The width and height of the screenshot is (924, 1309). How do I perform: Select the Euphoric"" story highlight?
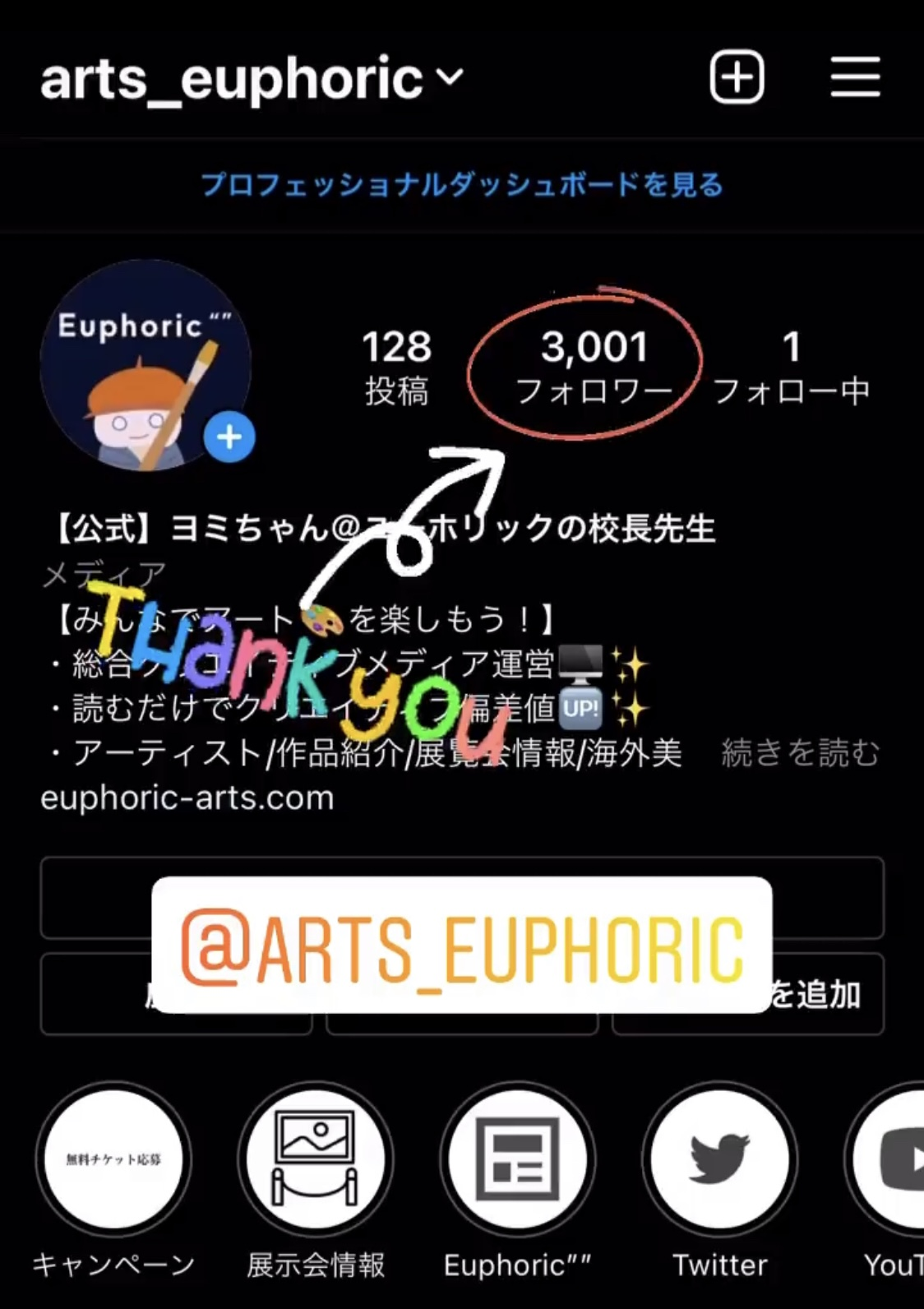516,1158
